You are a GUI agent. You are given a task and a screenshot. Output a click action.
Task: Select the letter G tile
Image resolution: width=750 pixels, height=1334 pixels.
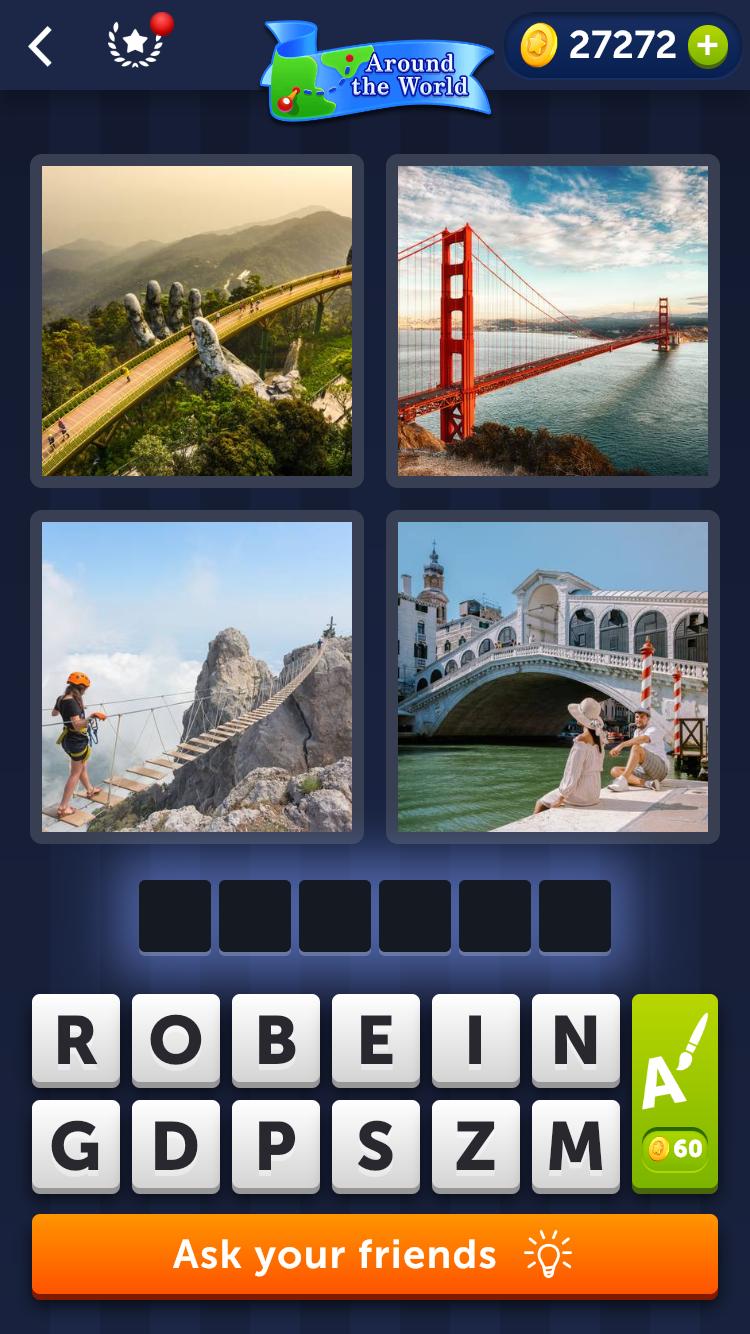point(76,1146)
